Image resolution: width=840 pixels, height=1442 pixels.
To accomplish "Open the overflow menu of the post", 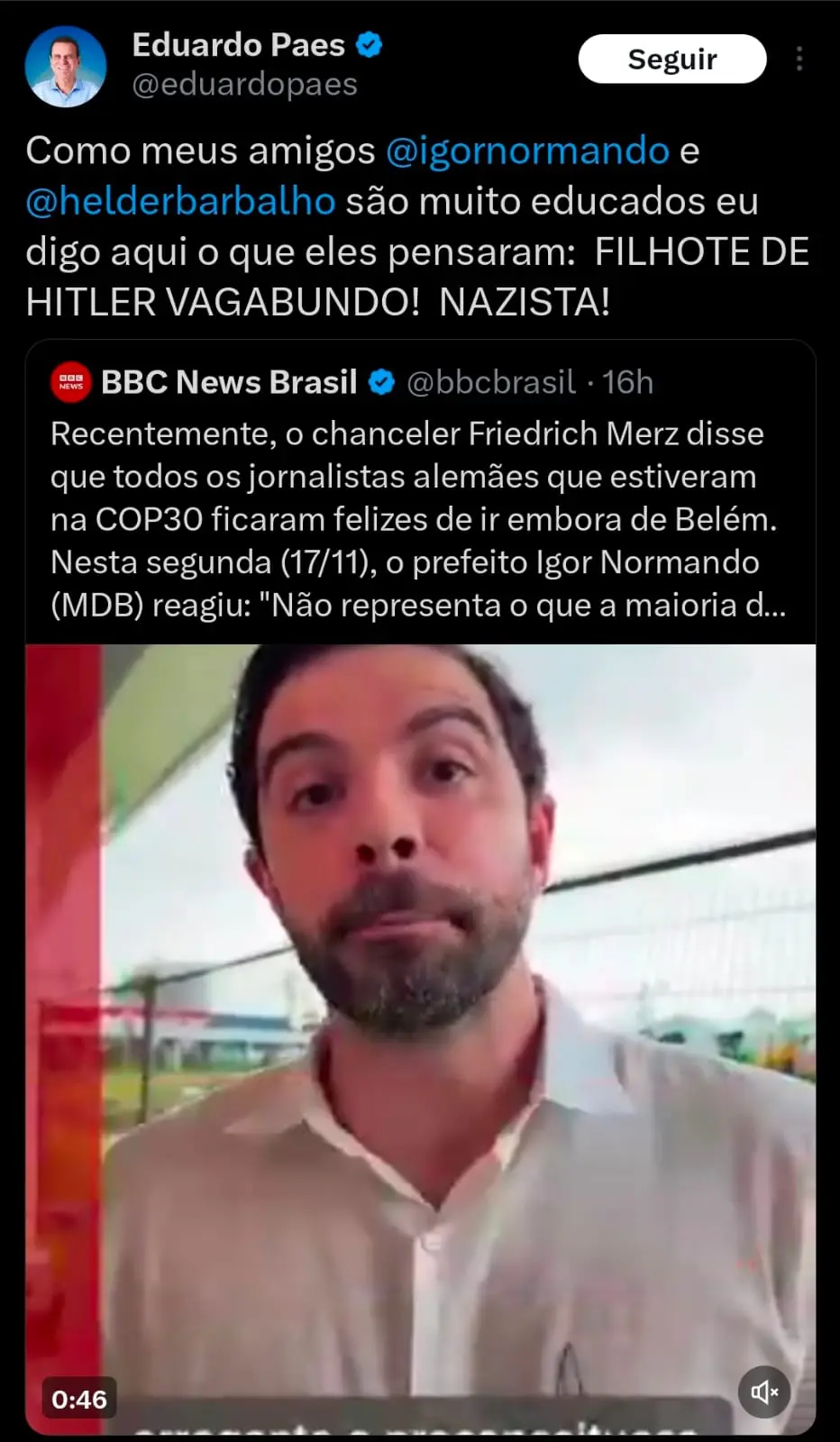I will click(799, 59).
